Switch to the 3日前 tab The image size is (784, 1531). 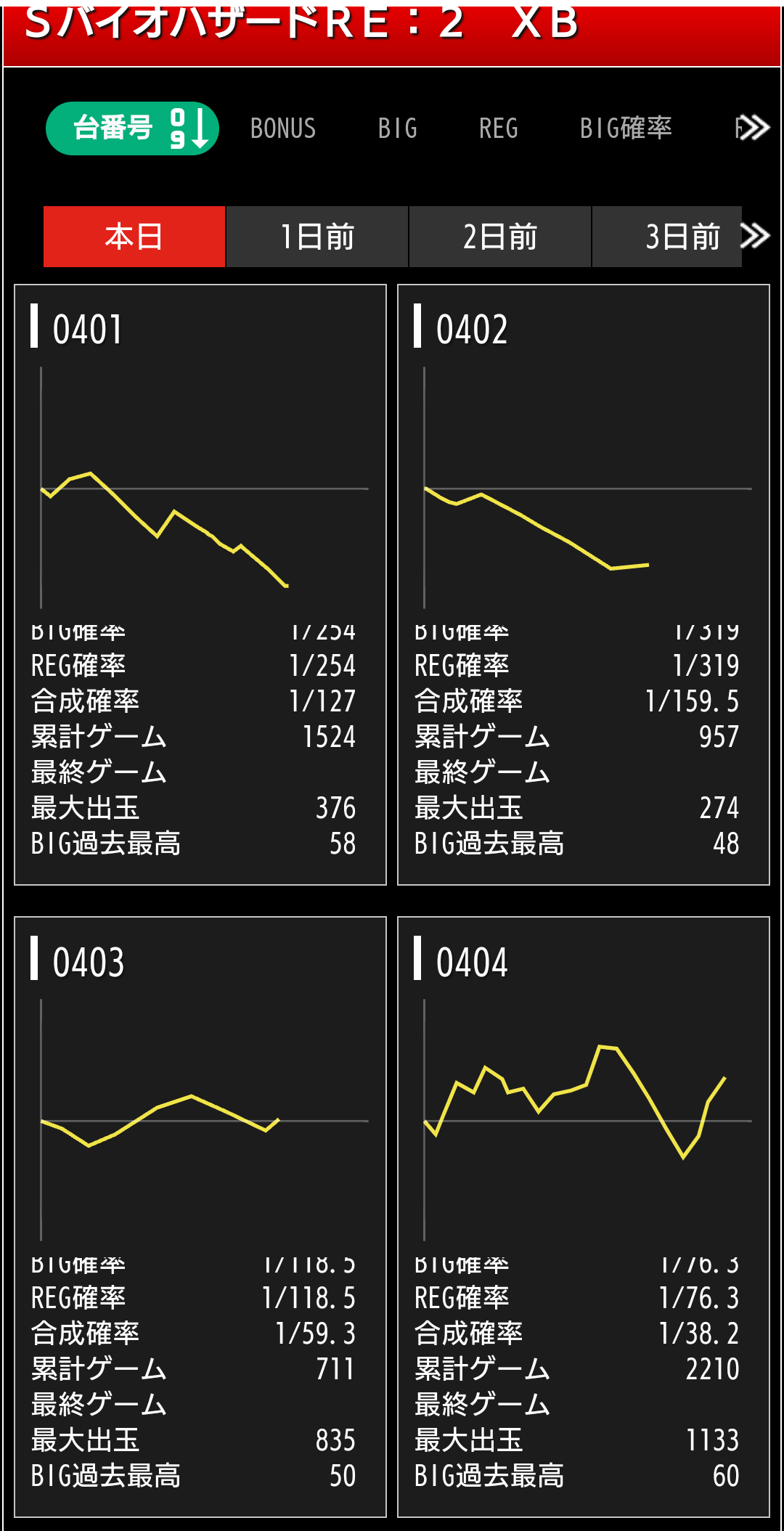[x=667, y=237]
